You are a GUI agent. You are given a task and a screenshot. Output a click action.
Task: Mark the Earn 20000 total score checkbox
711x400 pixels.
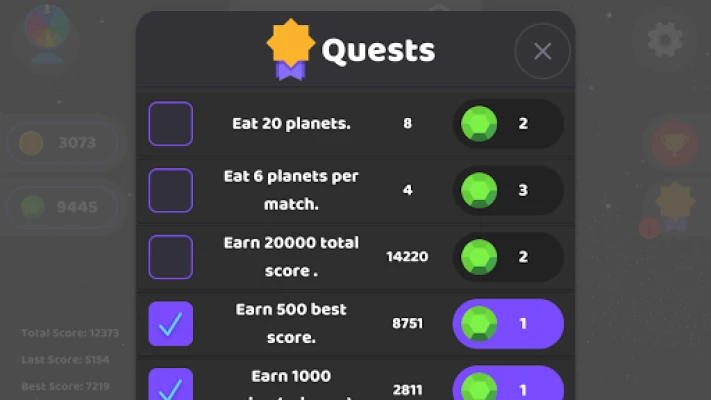pyautogui.click(x=171, y=257)
